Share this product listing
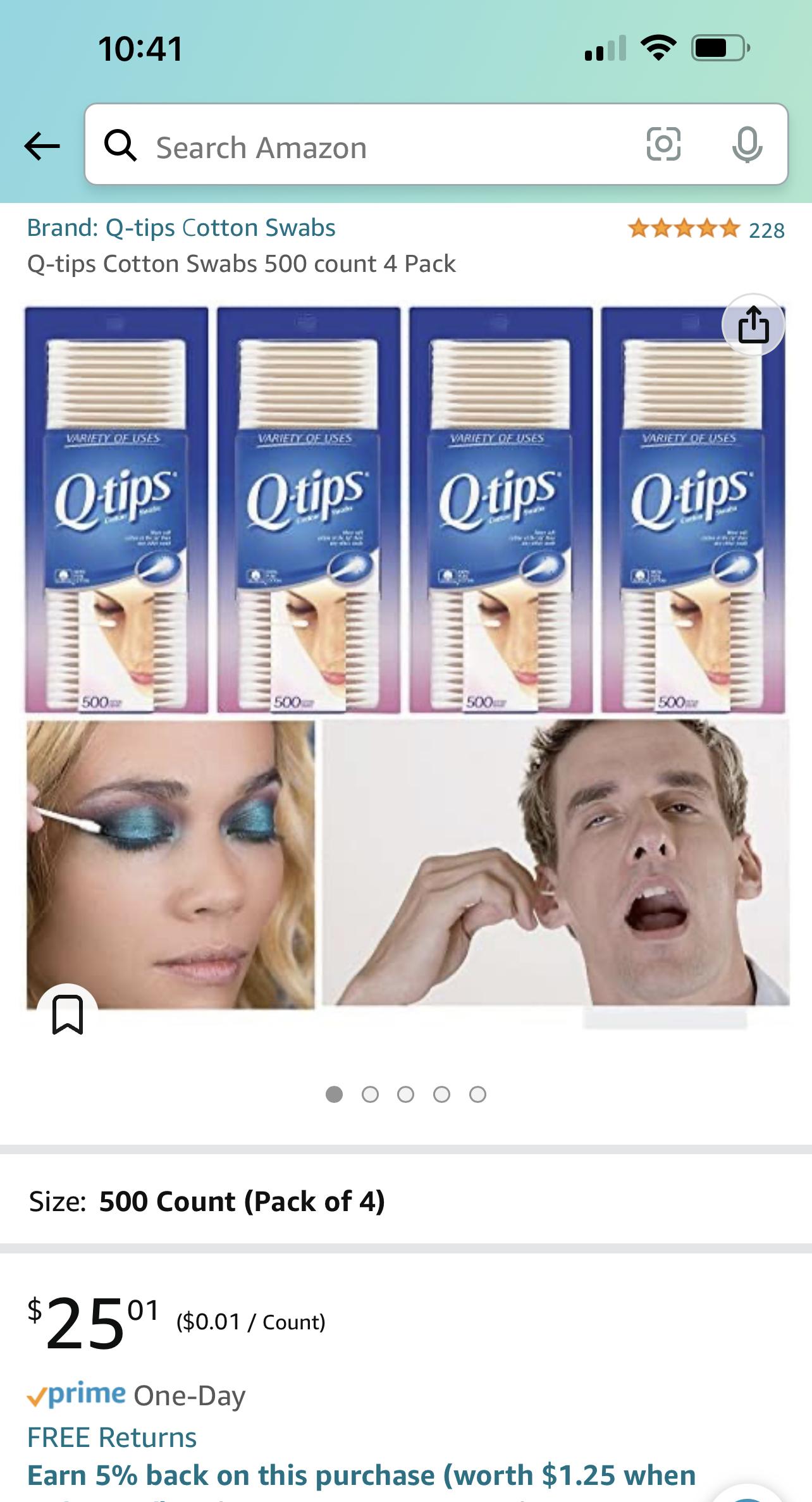 [x=753, y=325]
